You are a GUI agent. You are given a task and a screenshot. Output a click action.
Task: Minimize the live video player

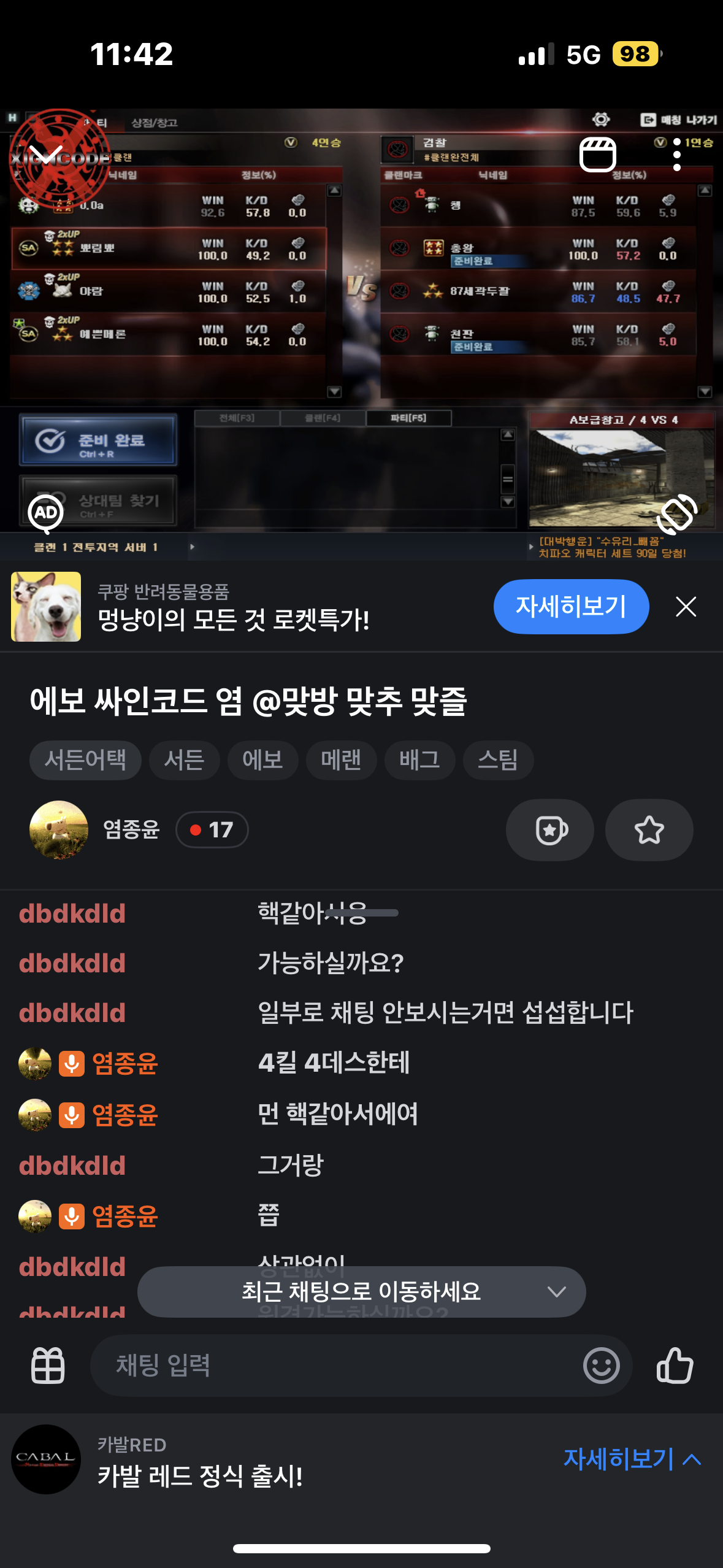click(x=46, y=155)
